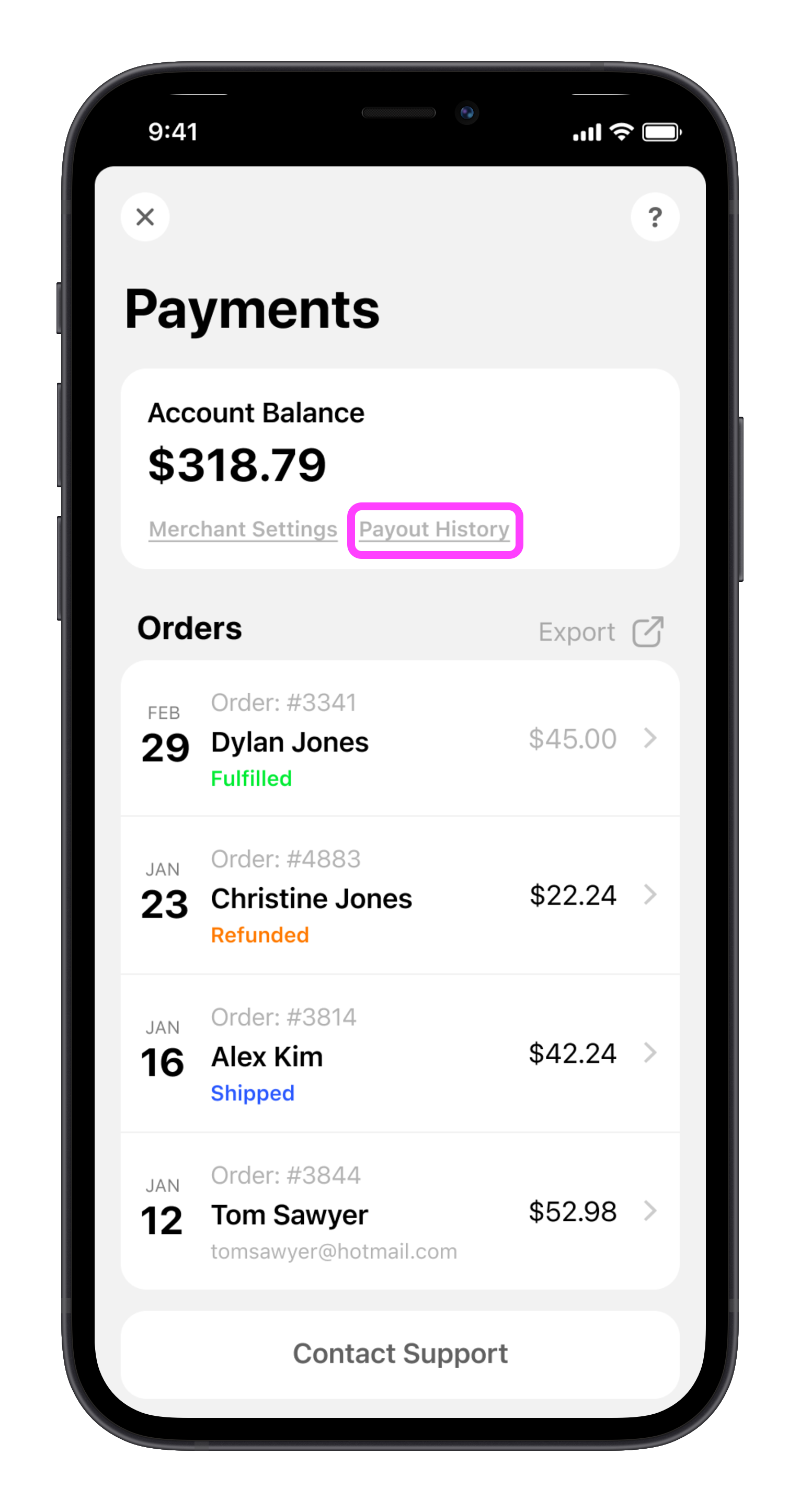Open the help question mark

[x=655, y=216]
